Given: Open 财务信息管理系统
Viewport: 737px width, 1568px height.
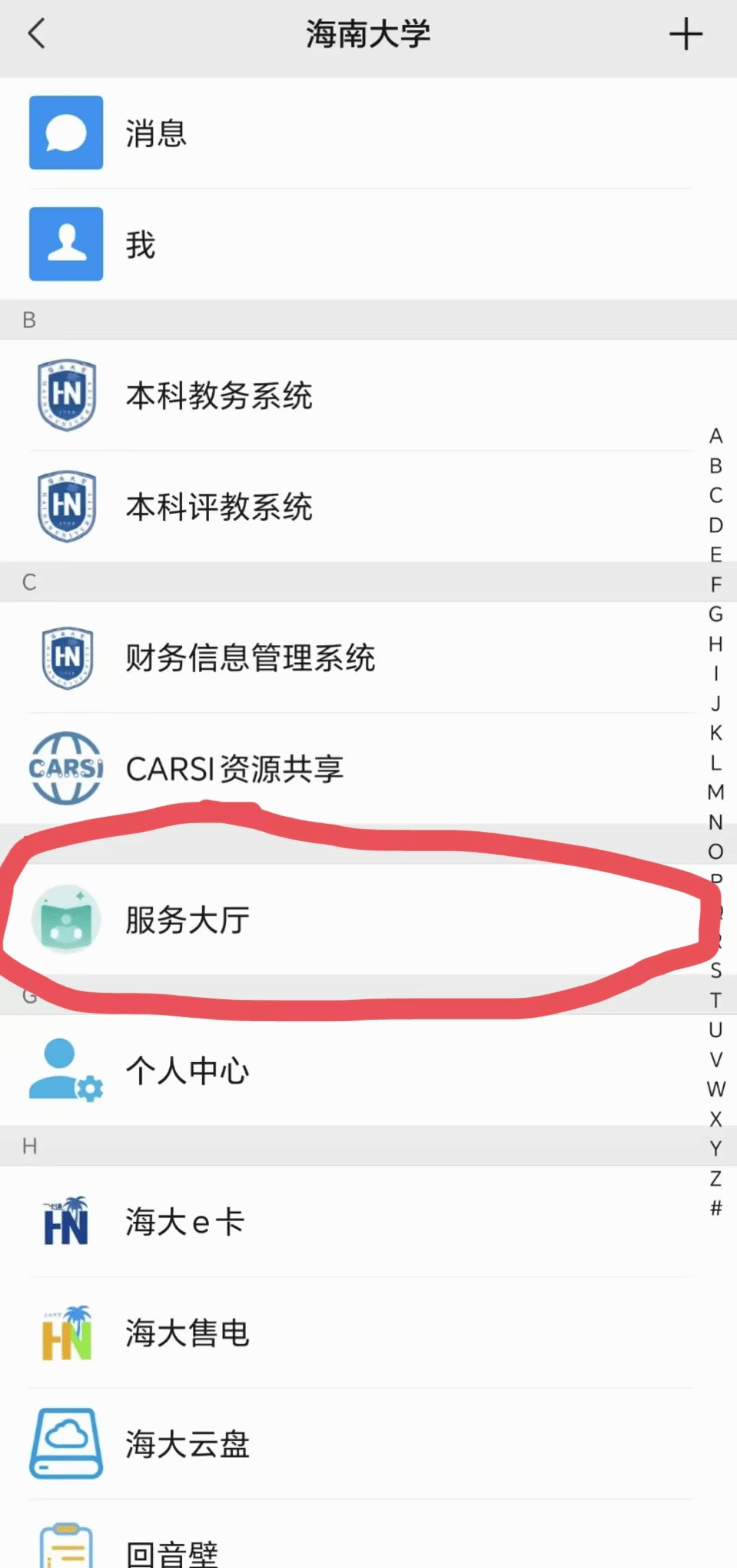Looking at the screenshot, I should [368, 658].
